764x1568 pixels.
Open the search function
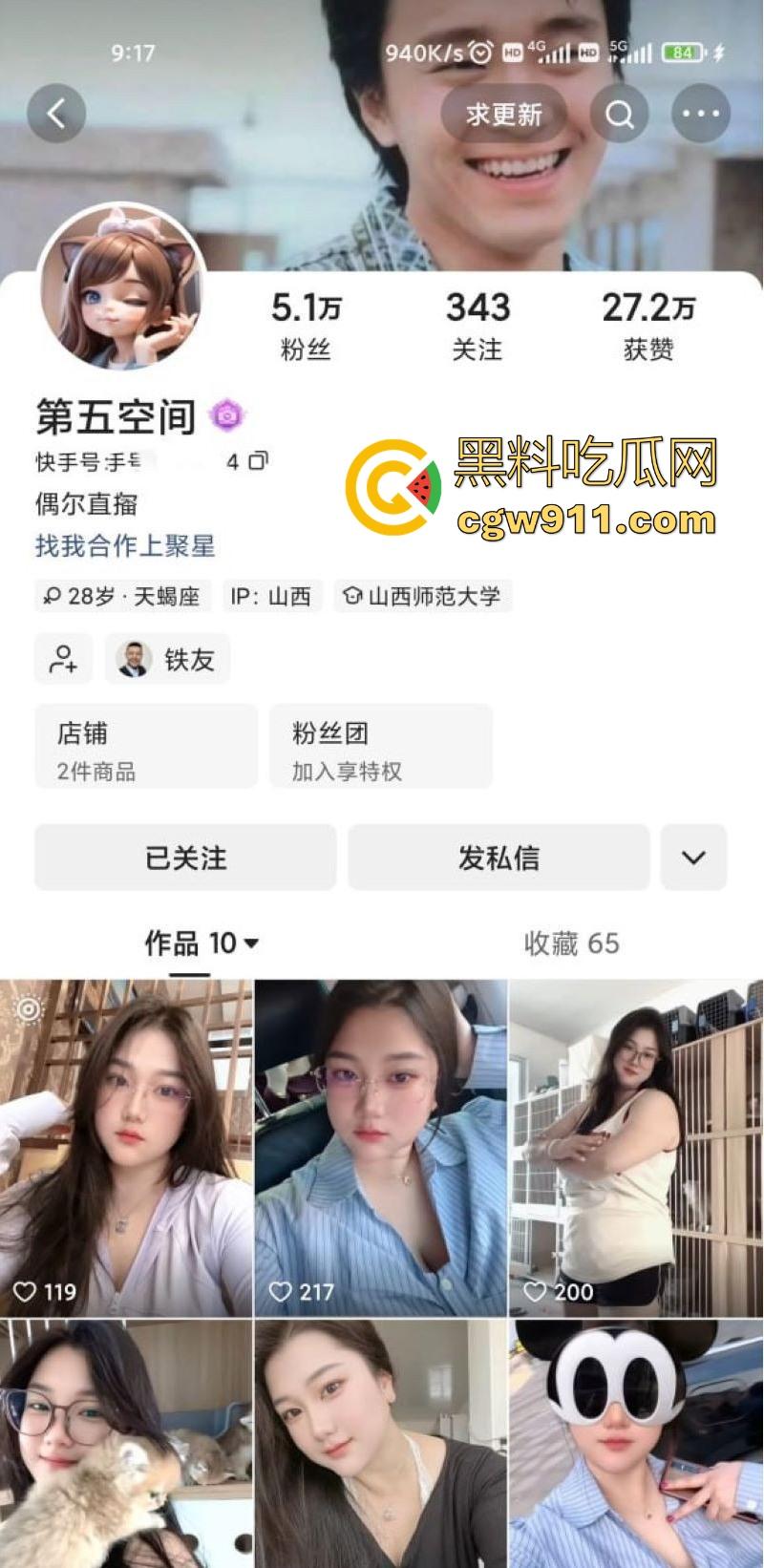point(621,113)
